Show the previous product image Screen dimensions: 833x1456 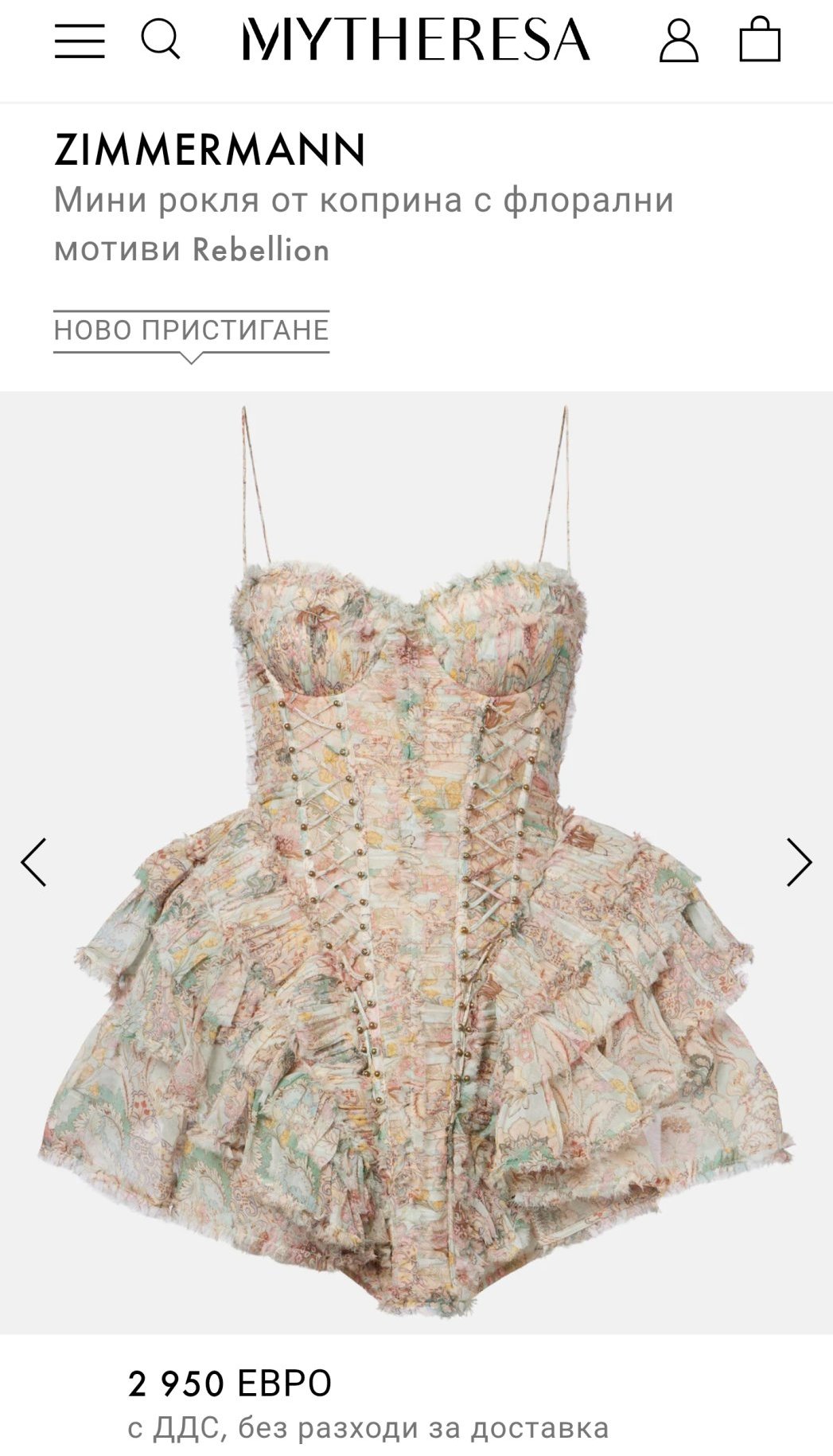point(34,862)
